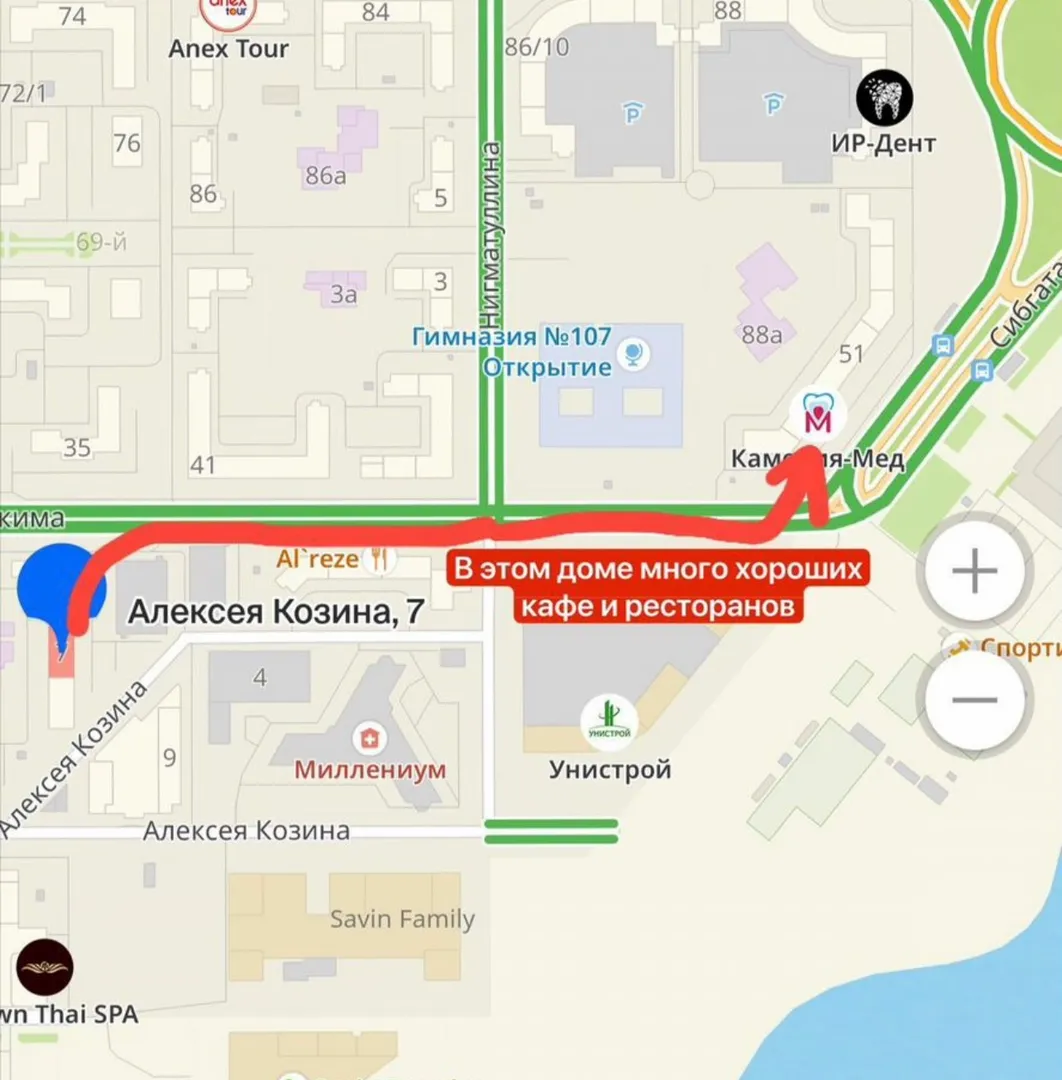Screen dimensions: 1062x1080
Task: Open the Thai SPA place marker
Action: [x=44, y=968]
